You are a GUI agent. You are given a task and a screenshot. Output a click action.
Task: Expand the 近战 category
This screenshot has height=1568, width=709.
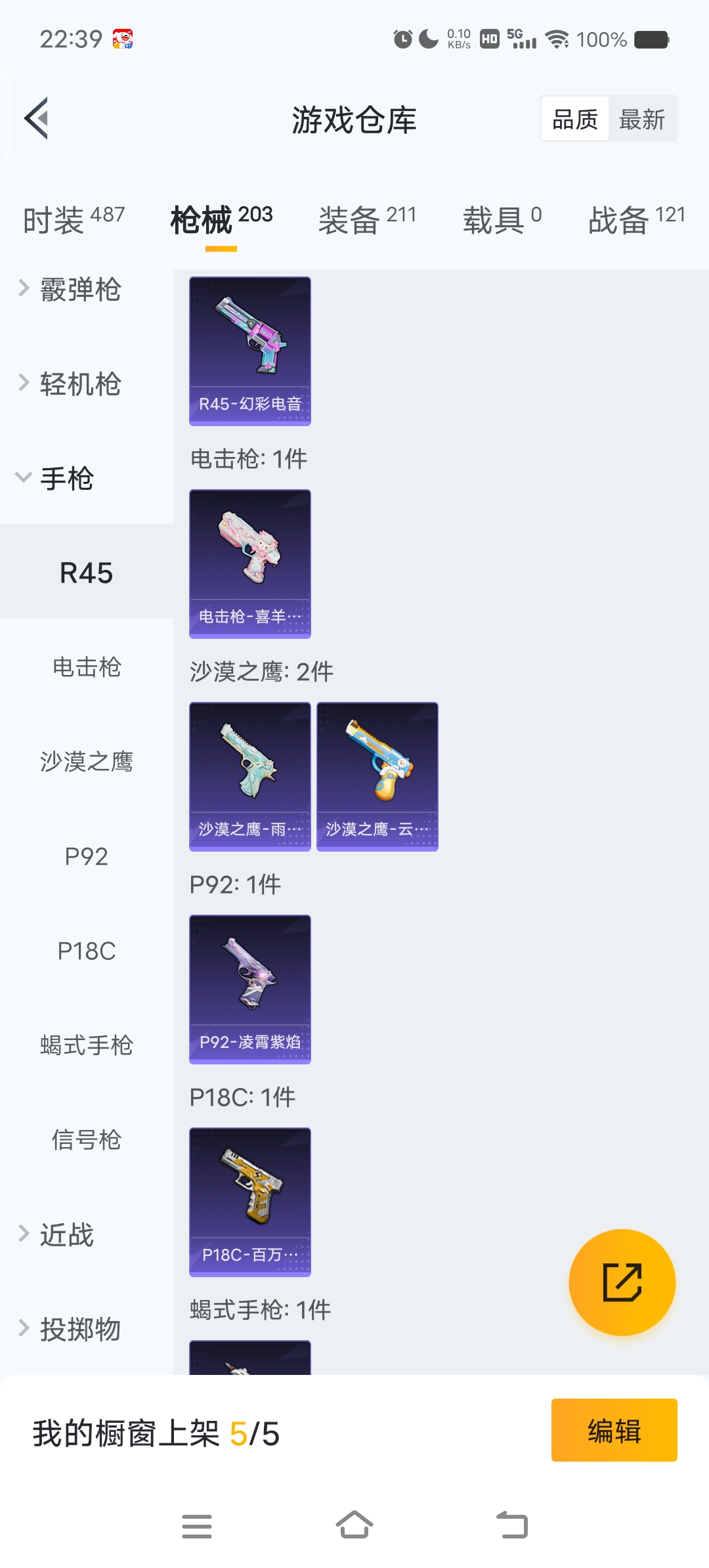(66, 1234)
